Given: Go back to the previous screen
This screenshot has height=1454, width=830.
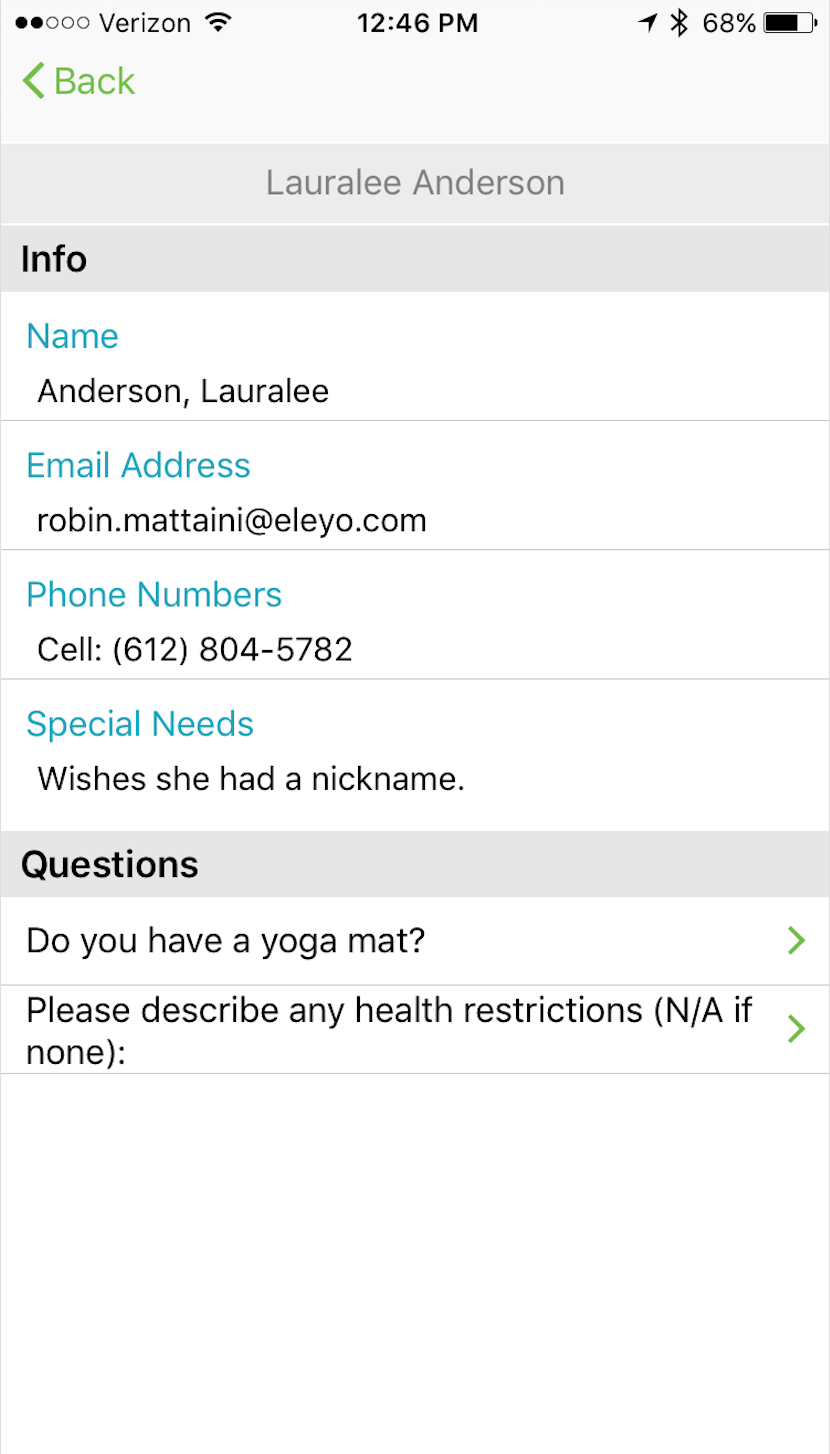Looking at the screenshot, I should (78, 81).
